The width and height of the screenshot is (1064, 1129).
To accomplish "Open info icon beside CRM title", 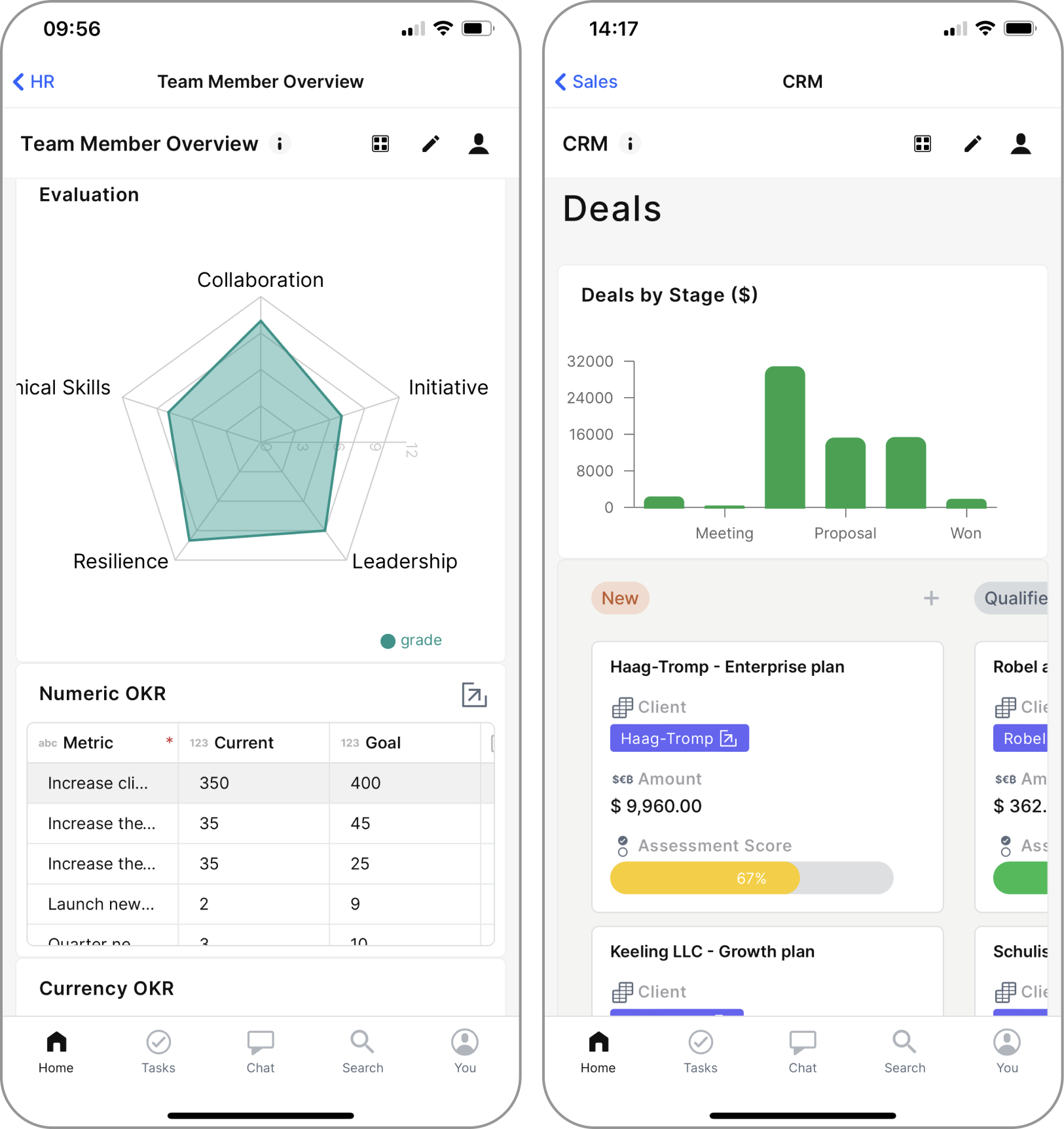I will tap(630, 143).
